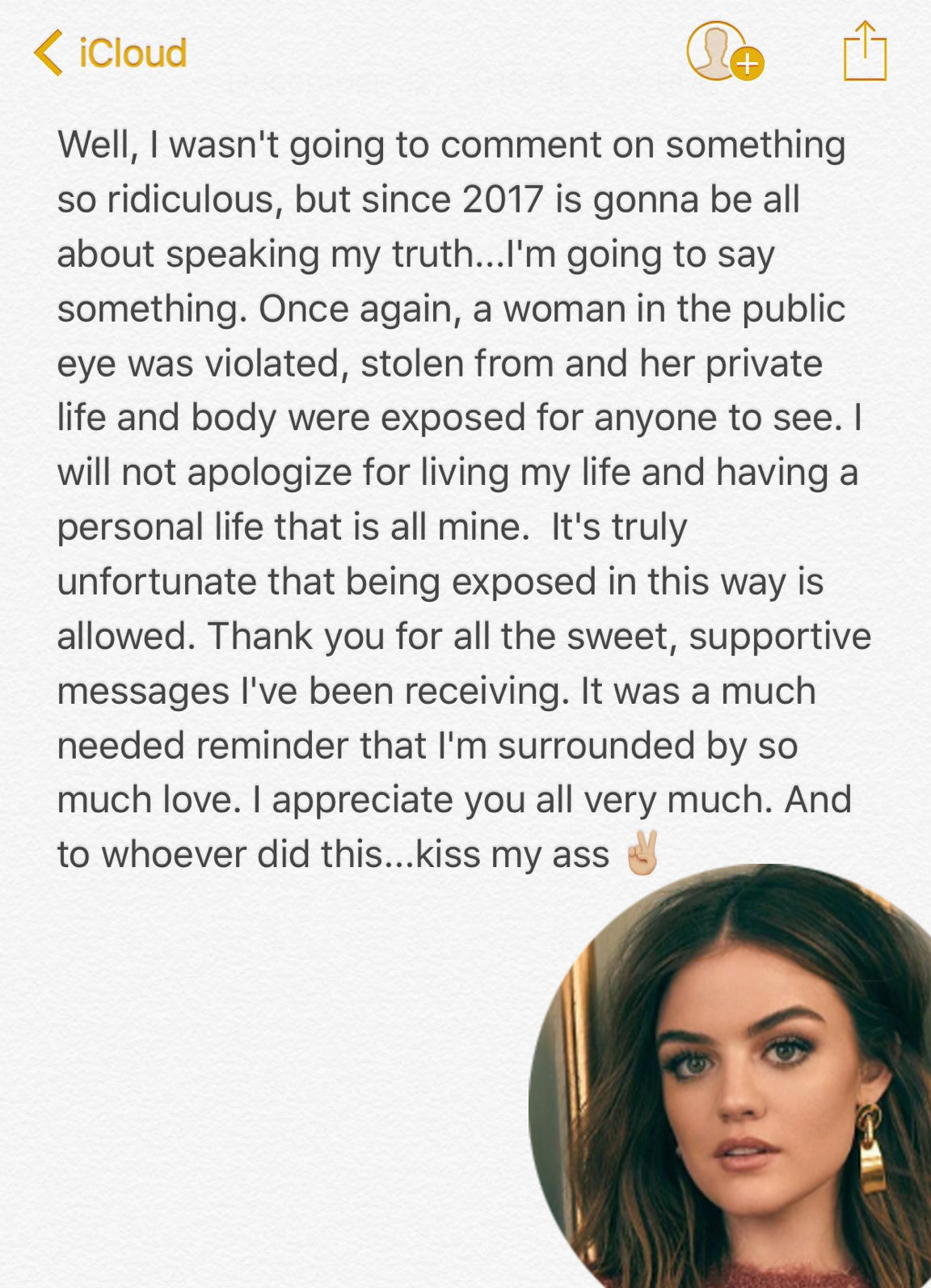931x1288 pixels.
Task: Share this note
Action: (x=865, y=51)
